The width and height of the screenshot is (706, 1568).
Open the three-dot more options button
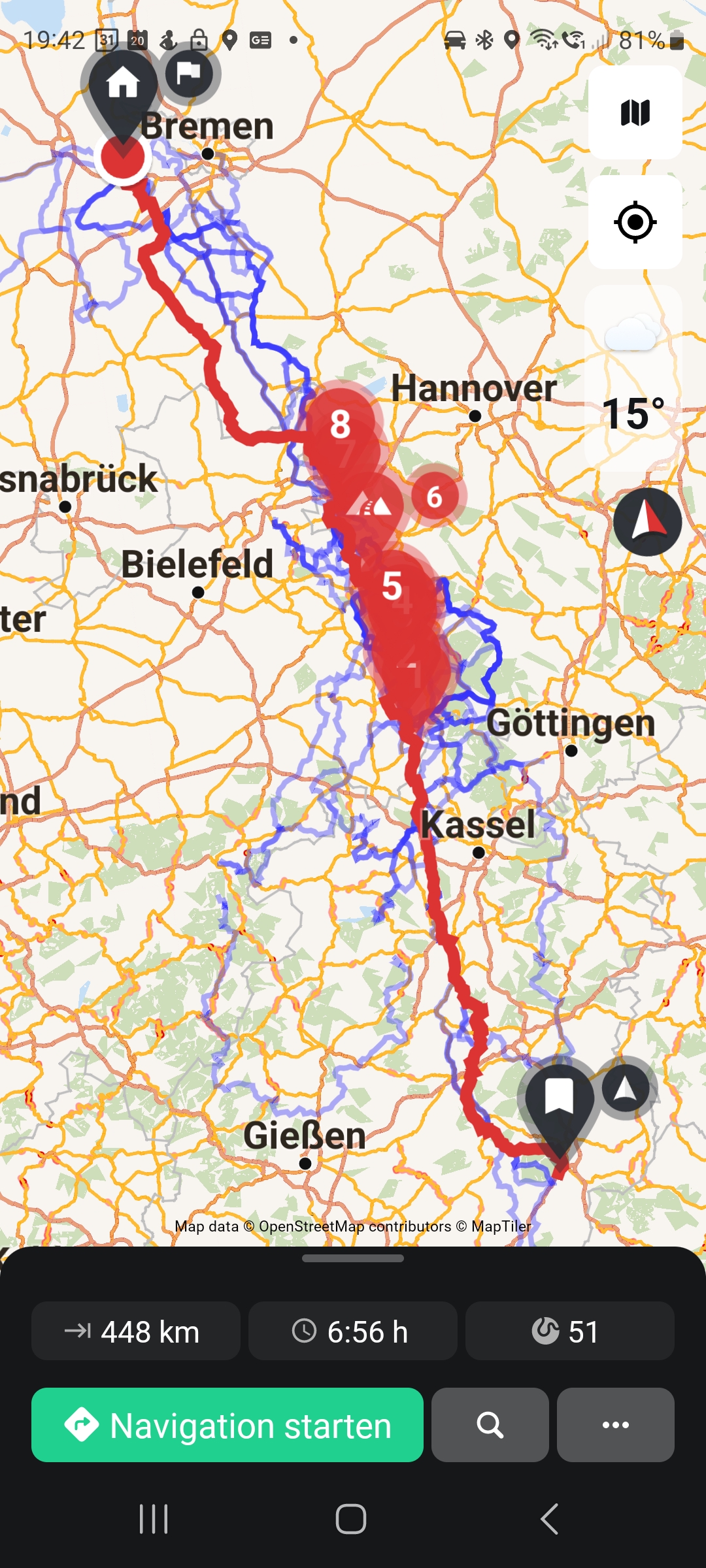615,1425
